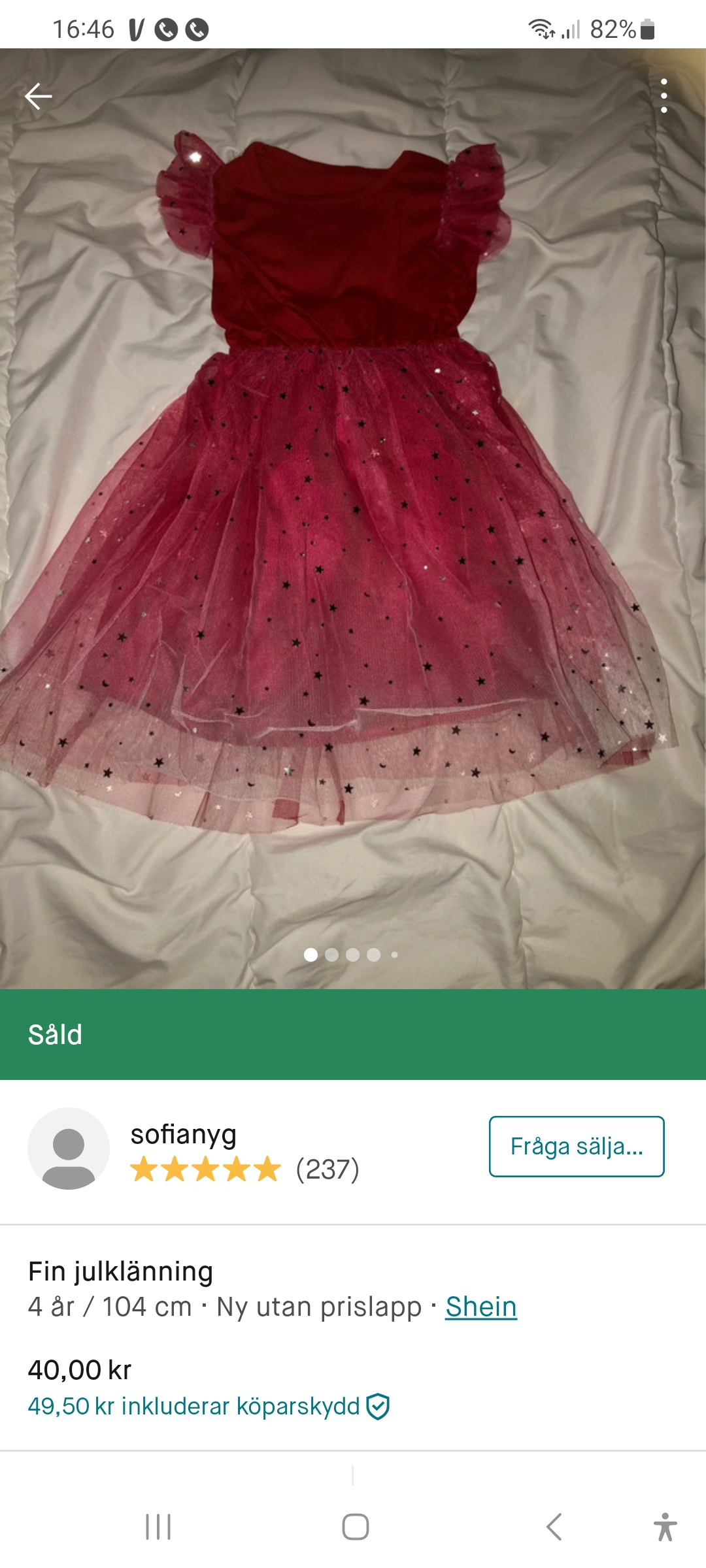Image resolution: width=706 pixels, height=1568 pixels.
Task: View the köparskydd price details
Action: click(208, 1406)
